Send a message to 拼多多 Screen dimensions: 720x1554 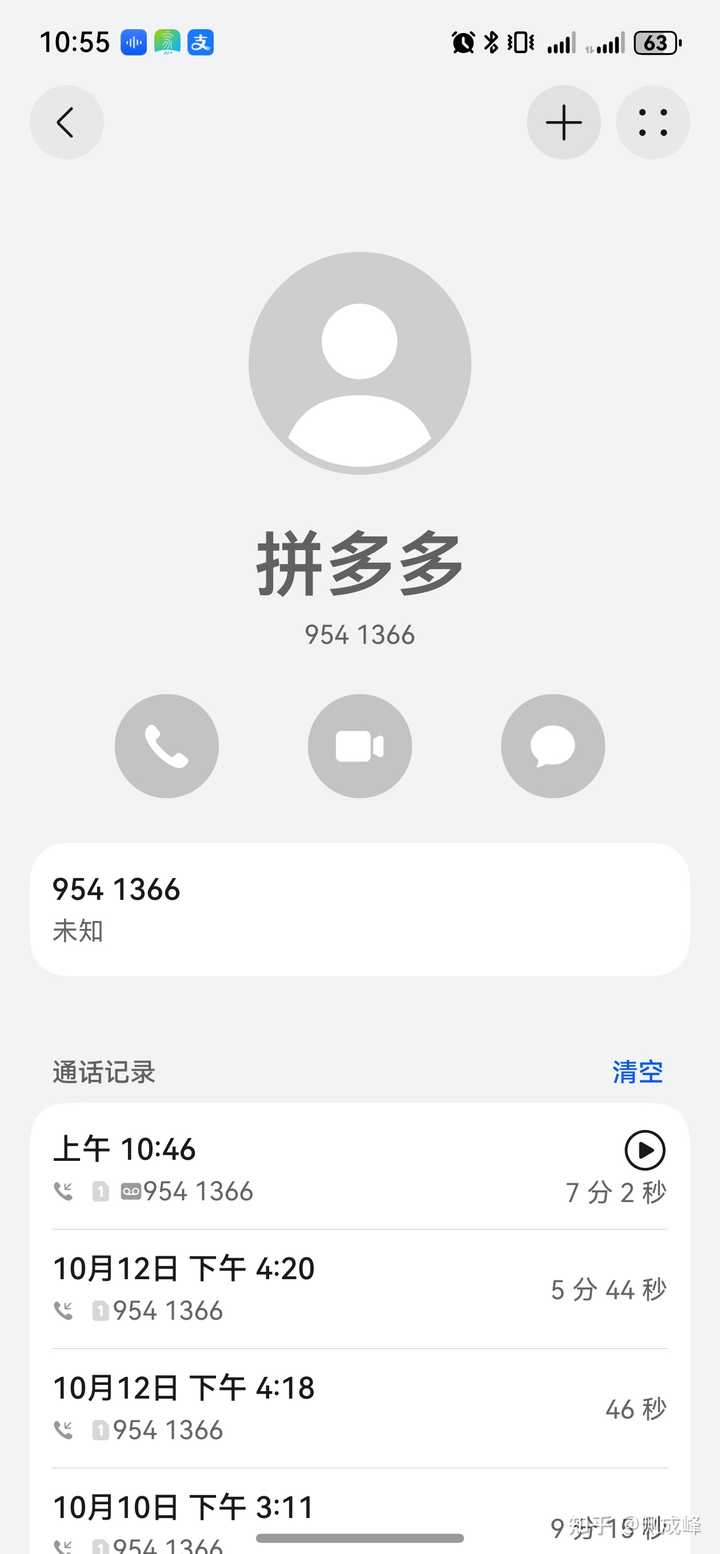pyautogui.click(x=552, y=746)
